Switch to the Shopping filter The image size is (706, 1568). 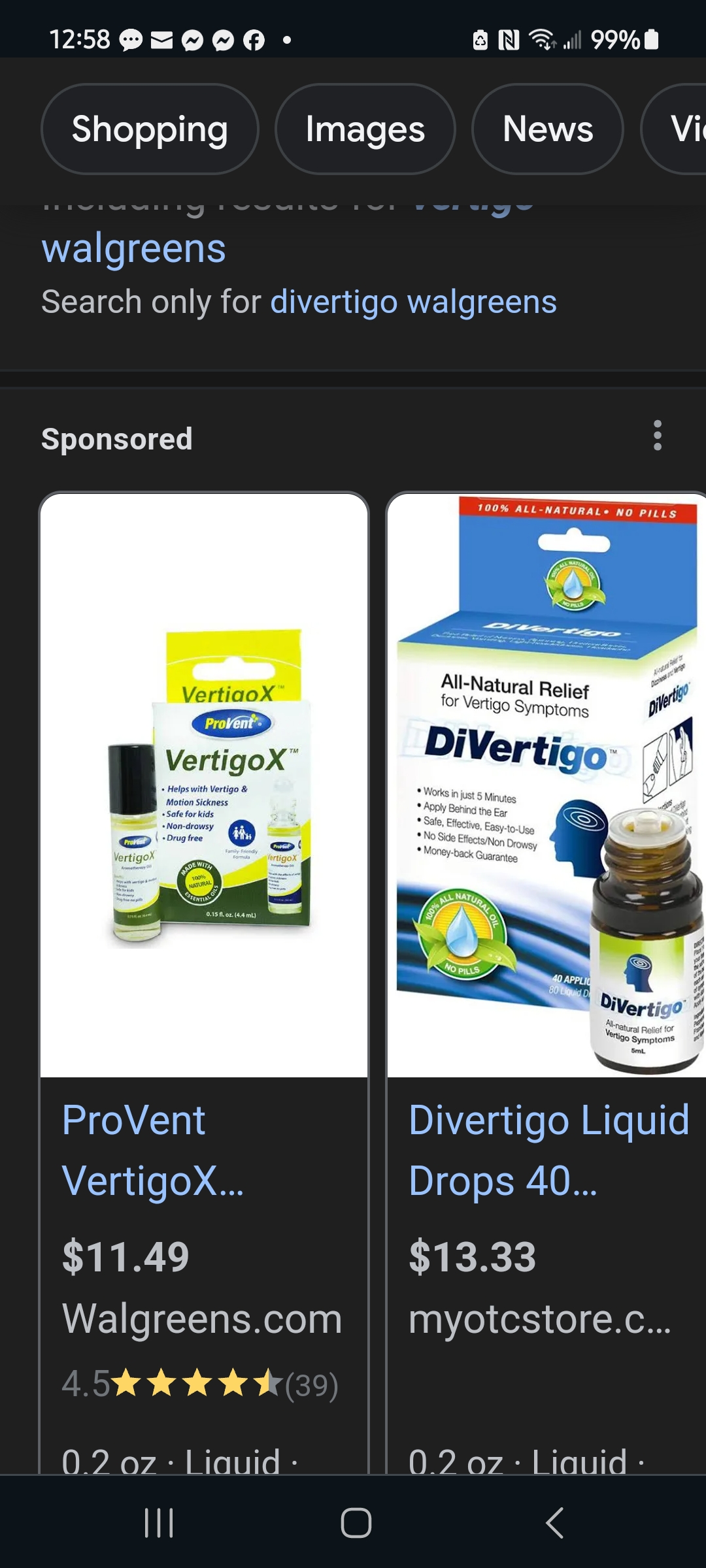tap(150, 129)
